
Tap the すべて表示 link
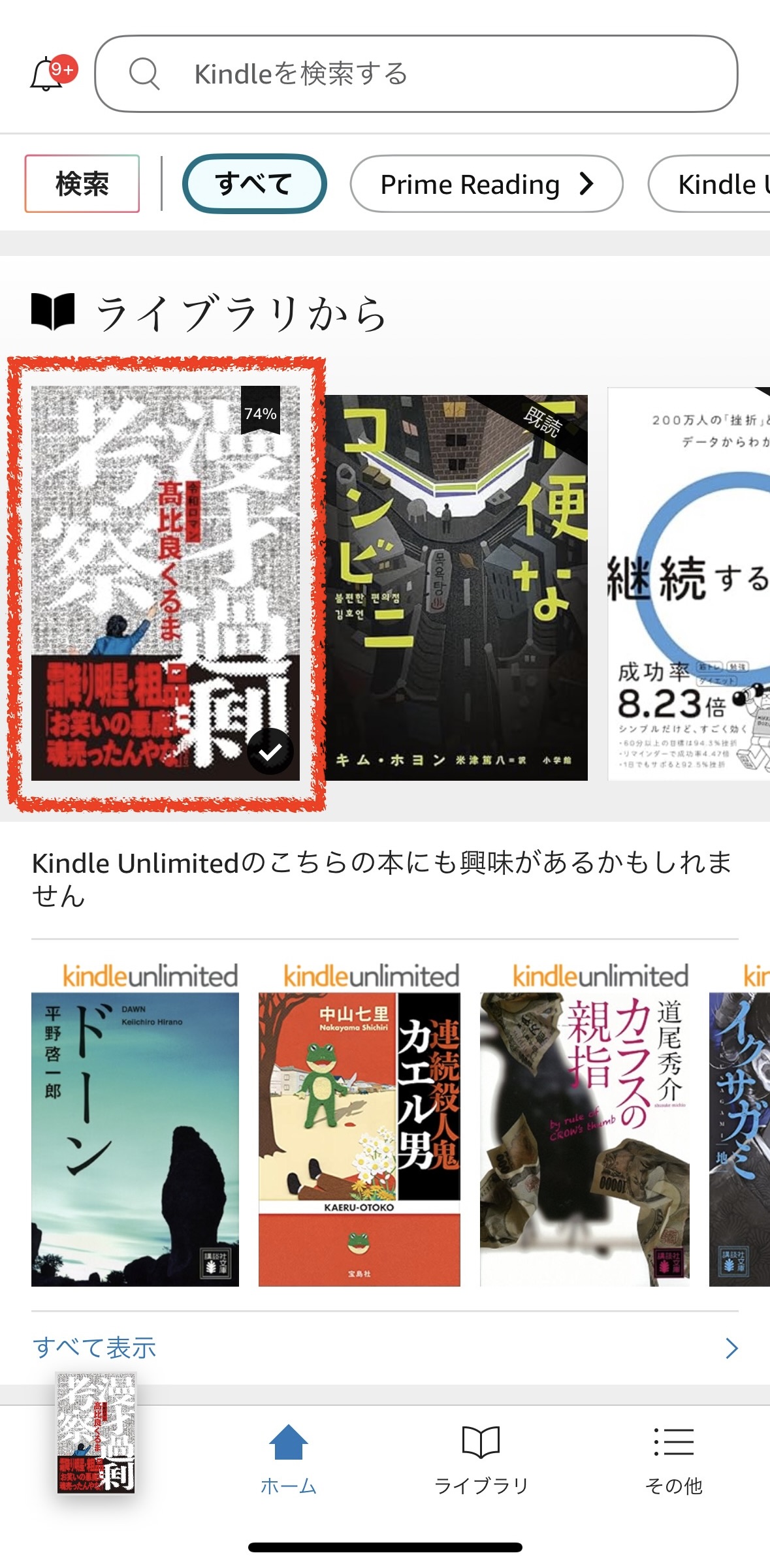(x=95, y=1348)
